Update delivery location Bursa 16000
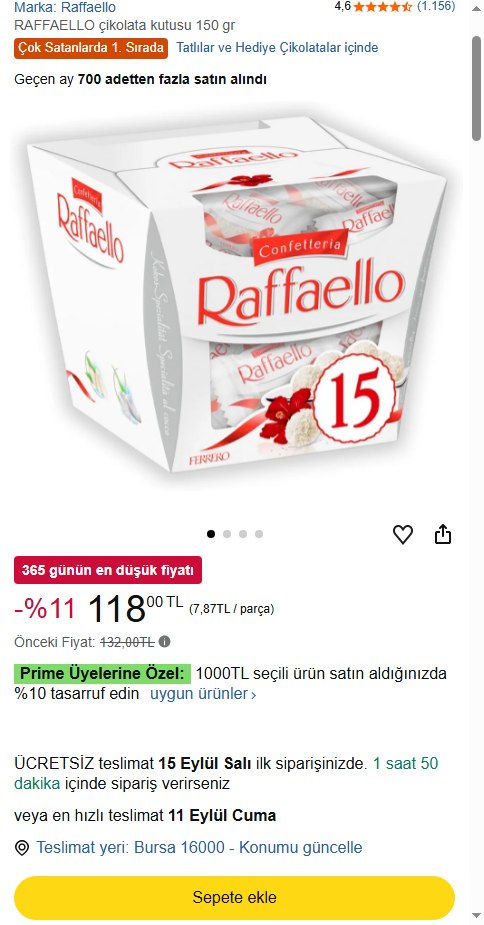This screenshot has height=925, width=484. pos(199,848)
